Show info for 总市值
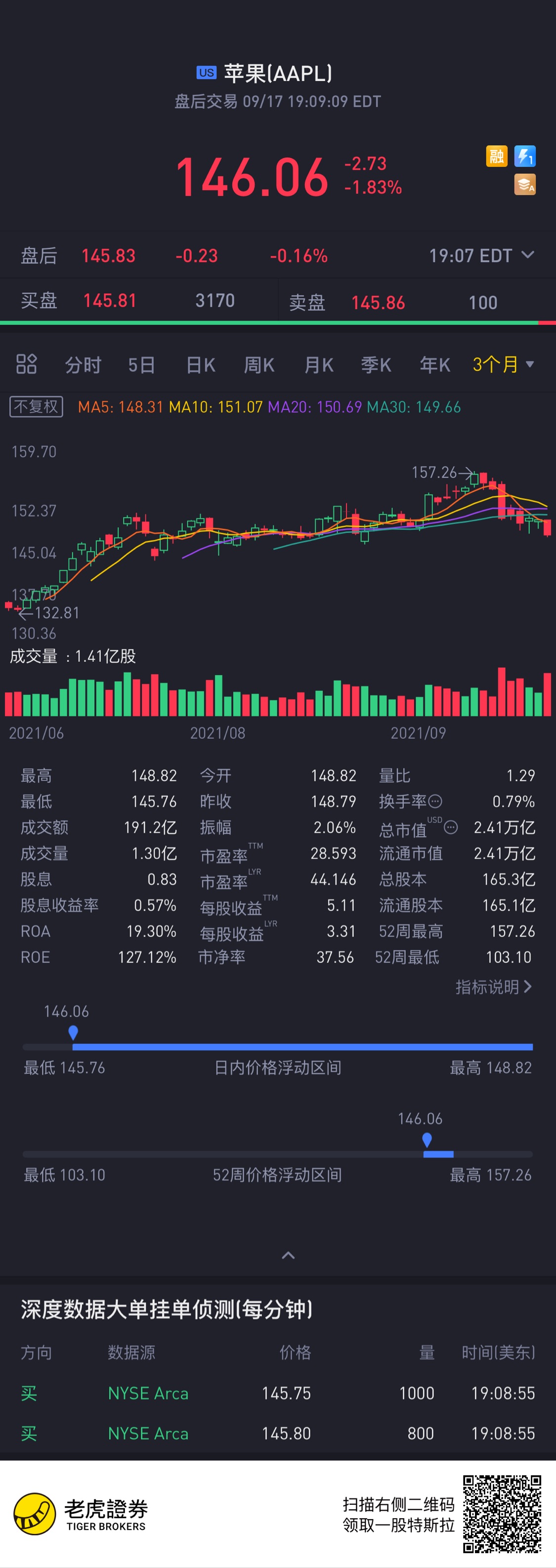Screen dimensions: 556x1568 pos(451,827)
